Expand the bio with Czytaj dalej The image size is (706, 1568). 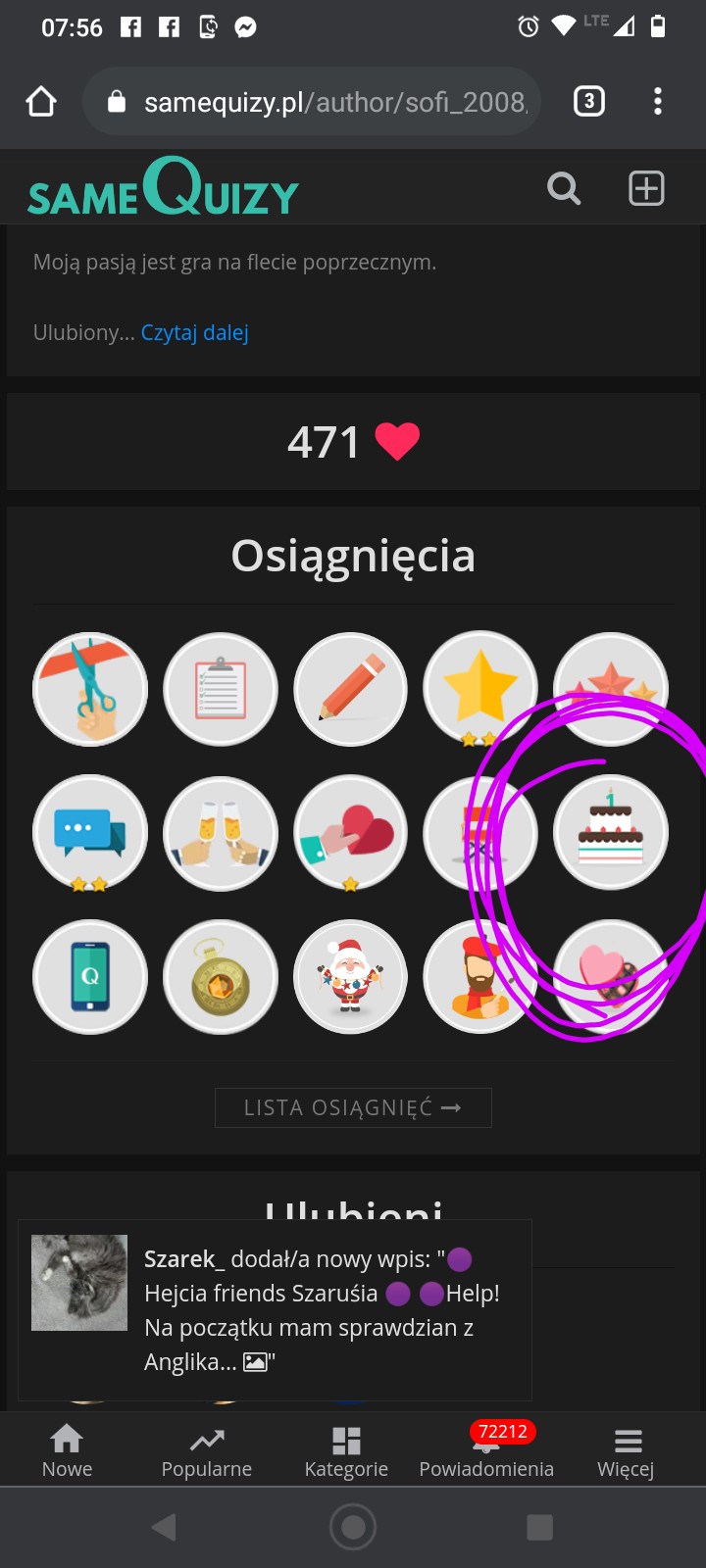(195, 333)
